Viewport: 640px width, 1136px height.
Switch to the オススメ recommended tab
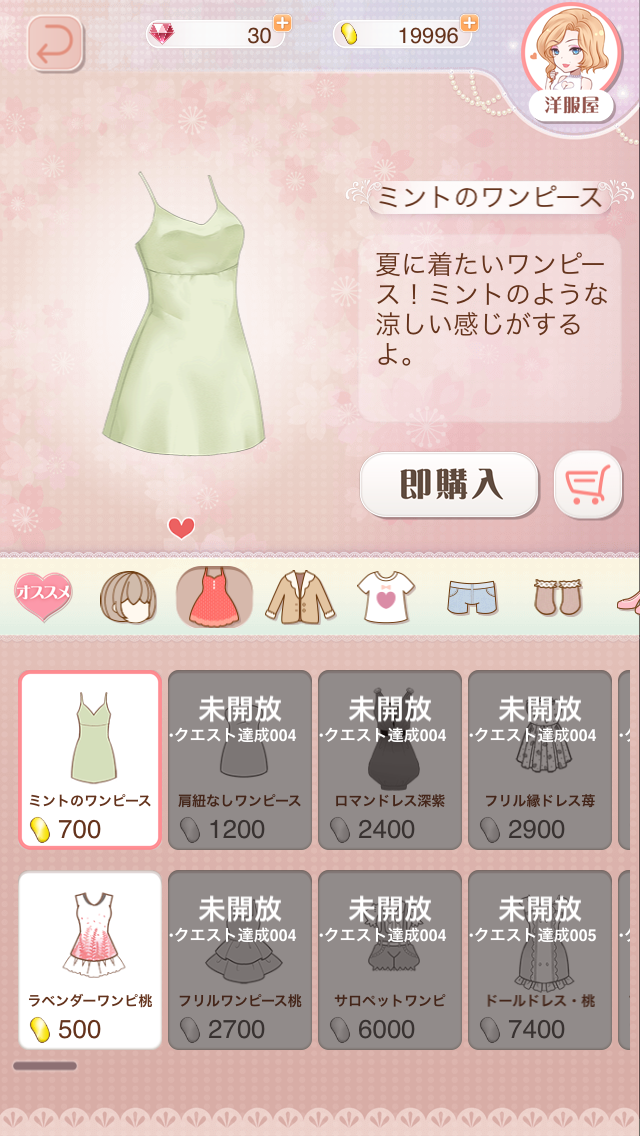coord(43,597)
